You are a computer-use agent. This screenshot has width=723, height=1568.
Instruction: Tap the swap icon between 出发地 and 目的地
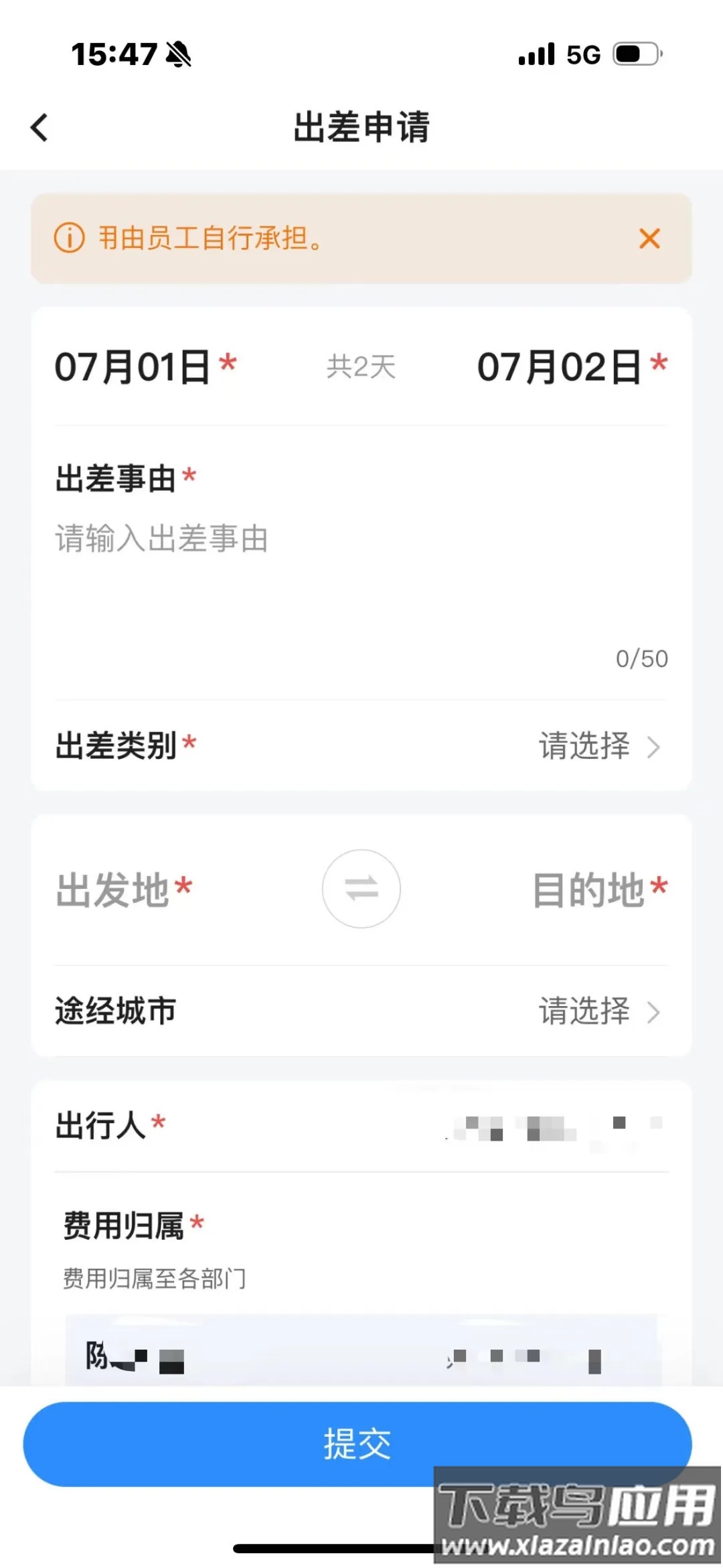click(361, 889)
